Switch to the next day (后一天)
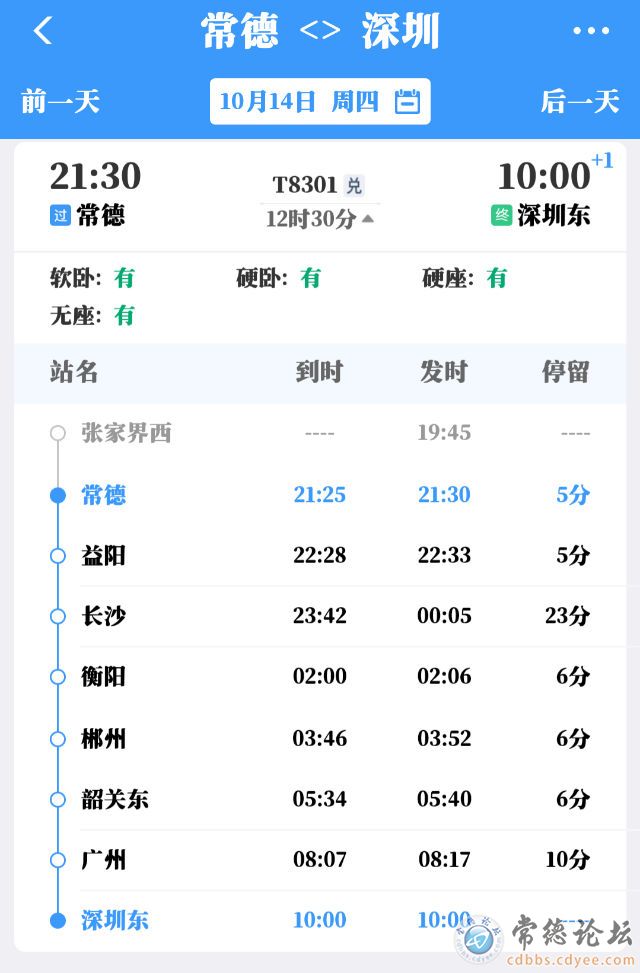Viewport: 640px width, 973px height. click(x=580, y=101)
